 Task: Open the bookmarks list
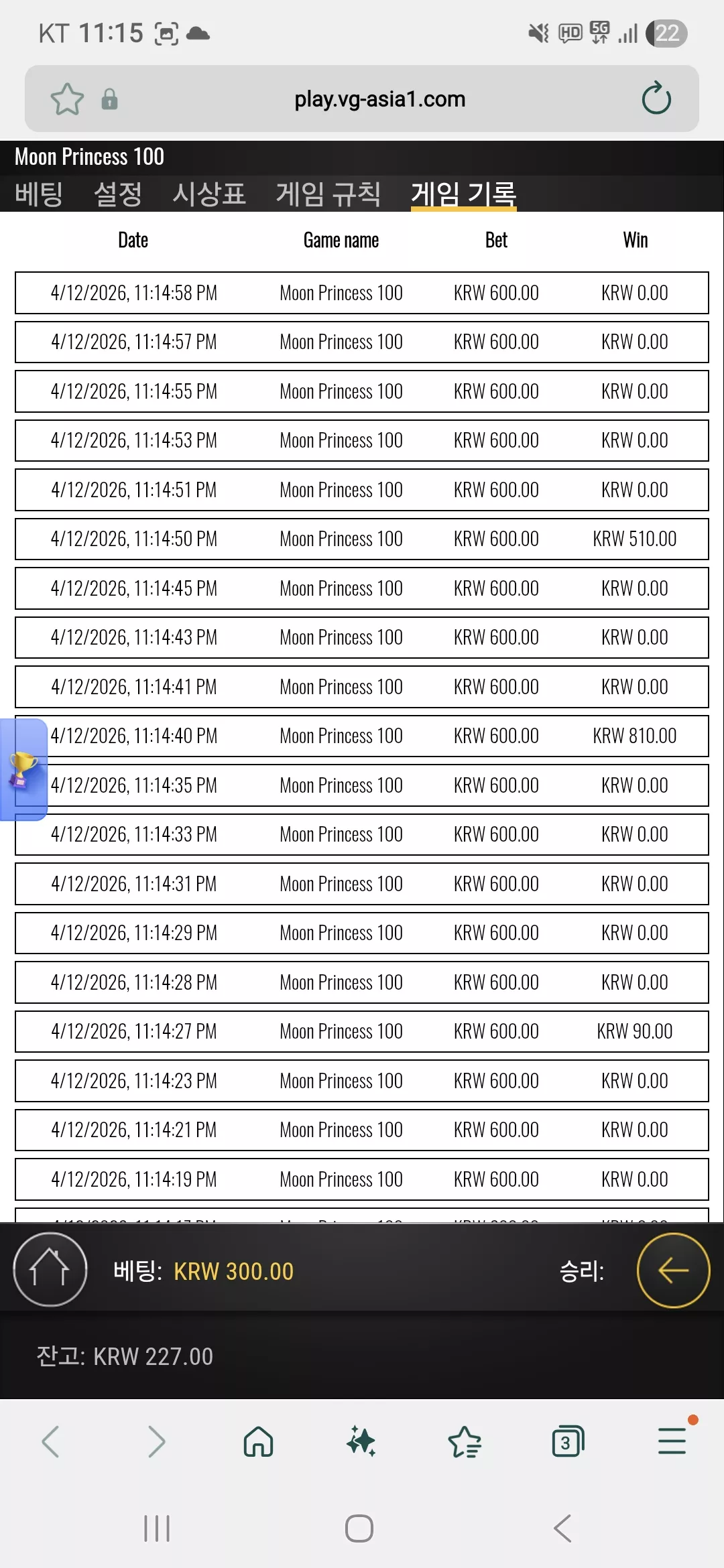465,1441
